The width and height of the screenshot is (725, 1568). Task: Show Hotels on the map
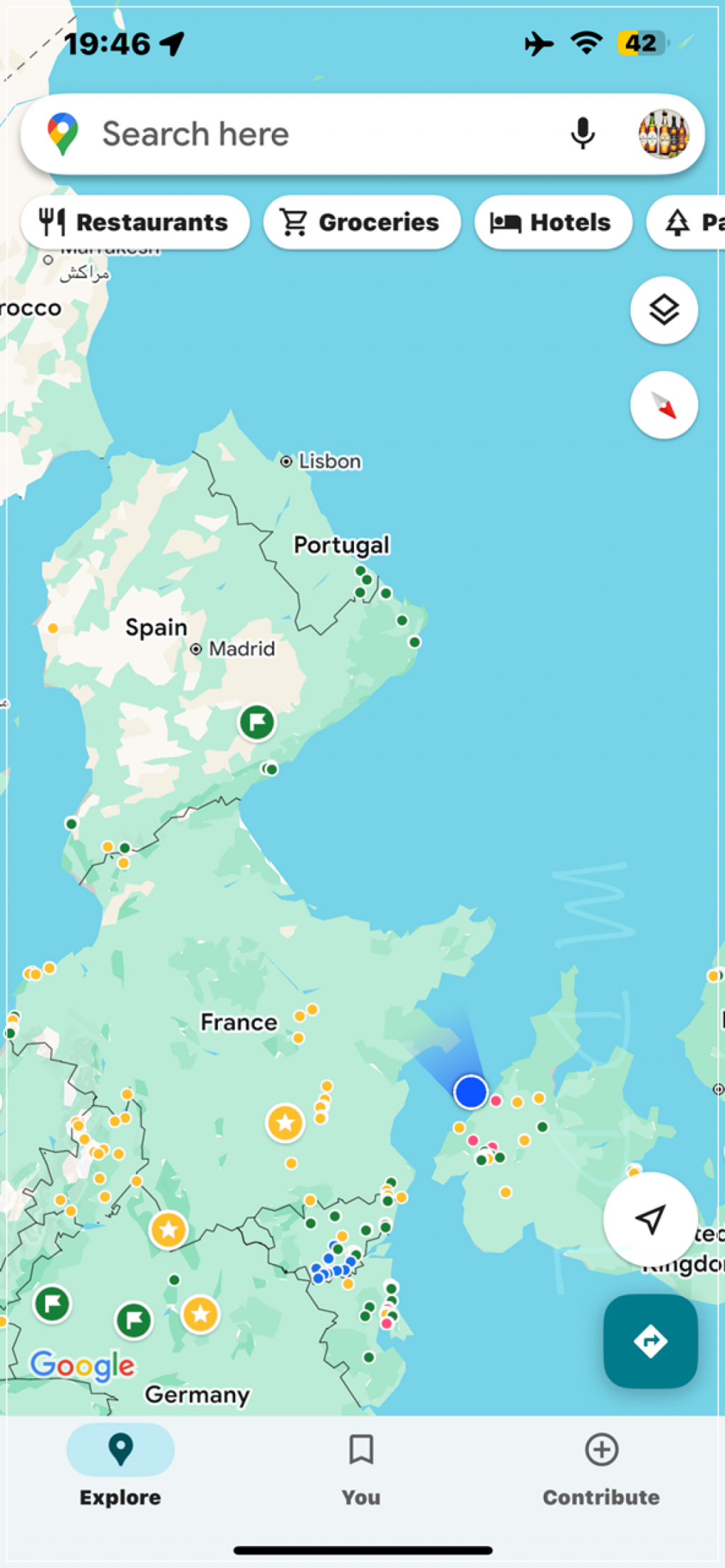pos(553,222)
